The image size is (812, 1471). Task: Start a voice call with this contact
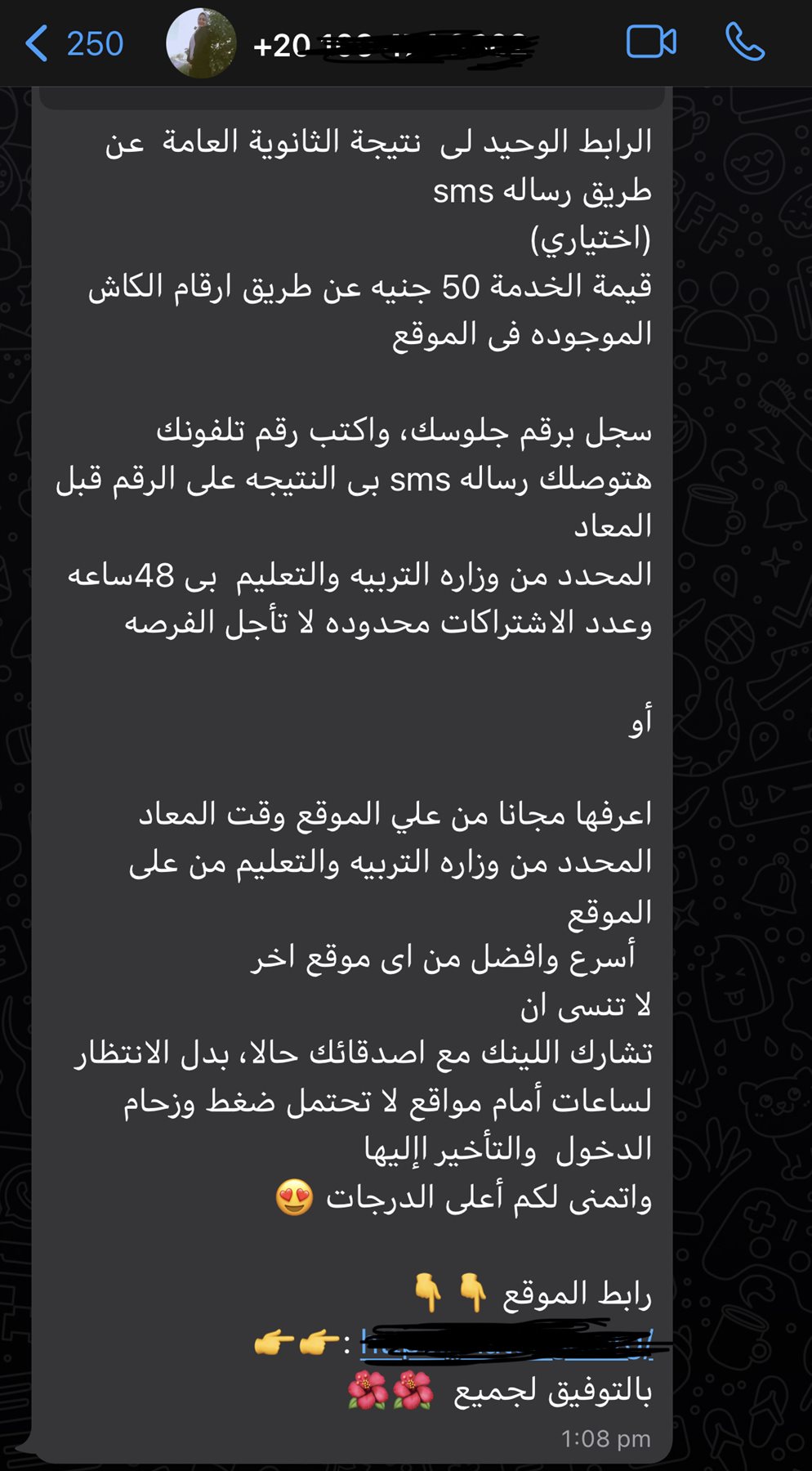pyautogui.click(x=744, y=42)
